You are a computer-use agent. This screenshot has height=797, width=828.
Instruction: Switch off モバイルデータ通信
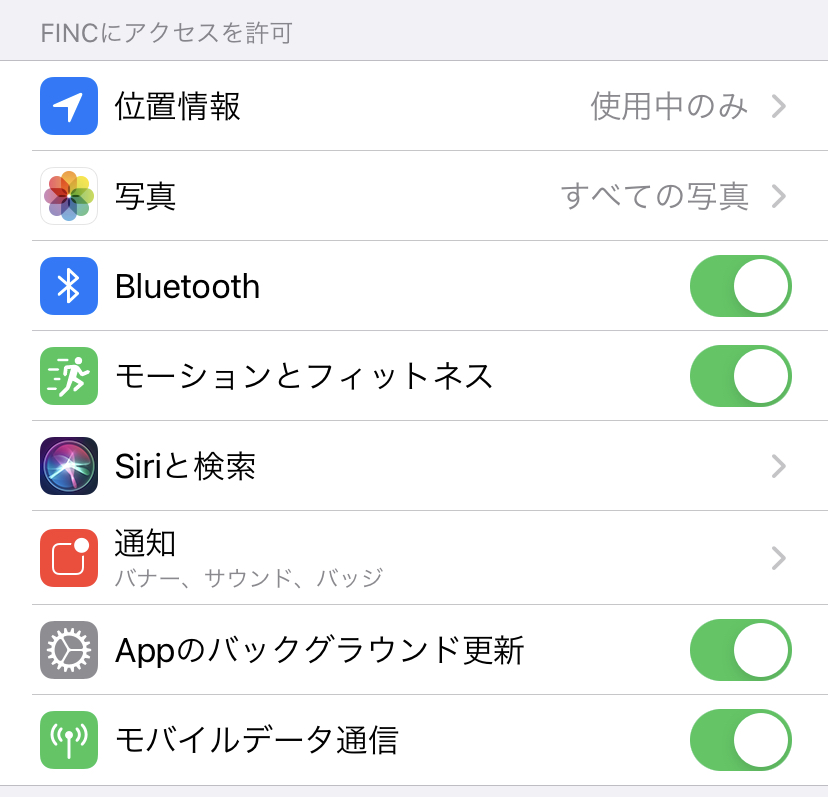pyautogui.click(x=740, y=741)
